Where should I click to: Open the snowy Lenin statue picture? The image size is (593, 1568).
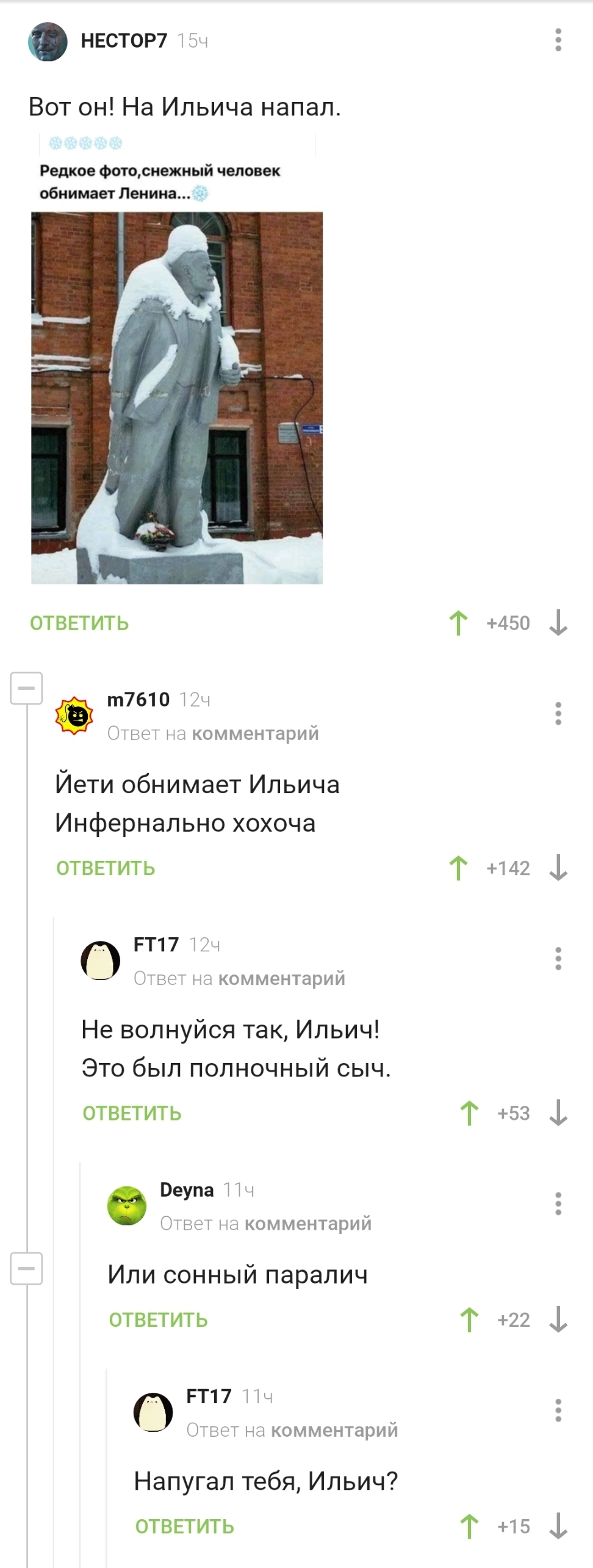point(177,397)
